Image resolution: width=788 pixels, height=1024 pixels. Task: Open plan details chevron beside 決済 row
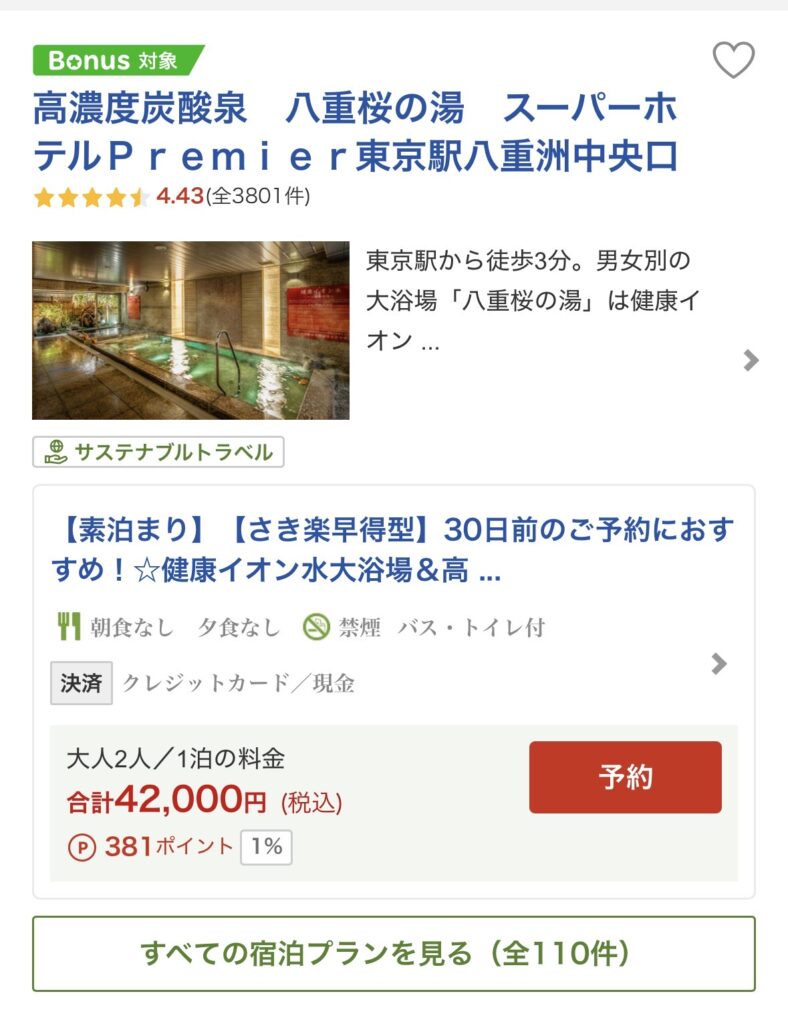pos(718,664)
